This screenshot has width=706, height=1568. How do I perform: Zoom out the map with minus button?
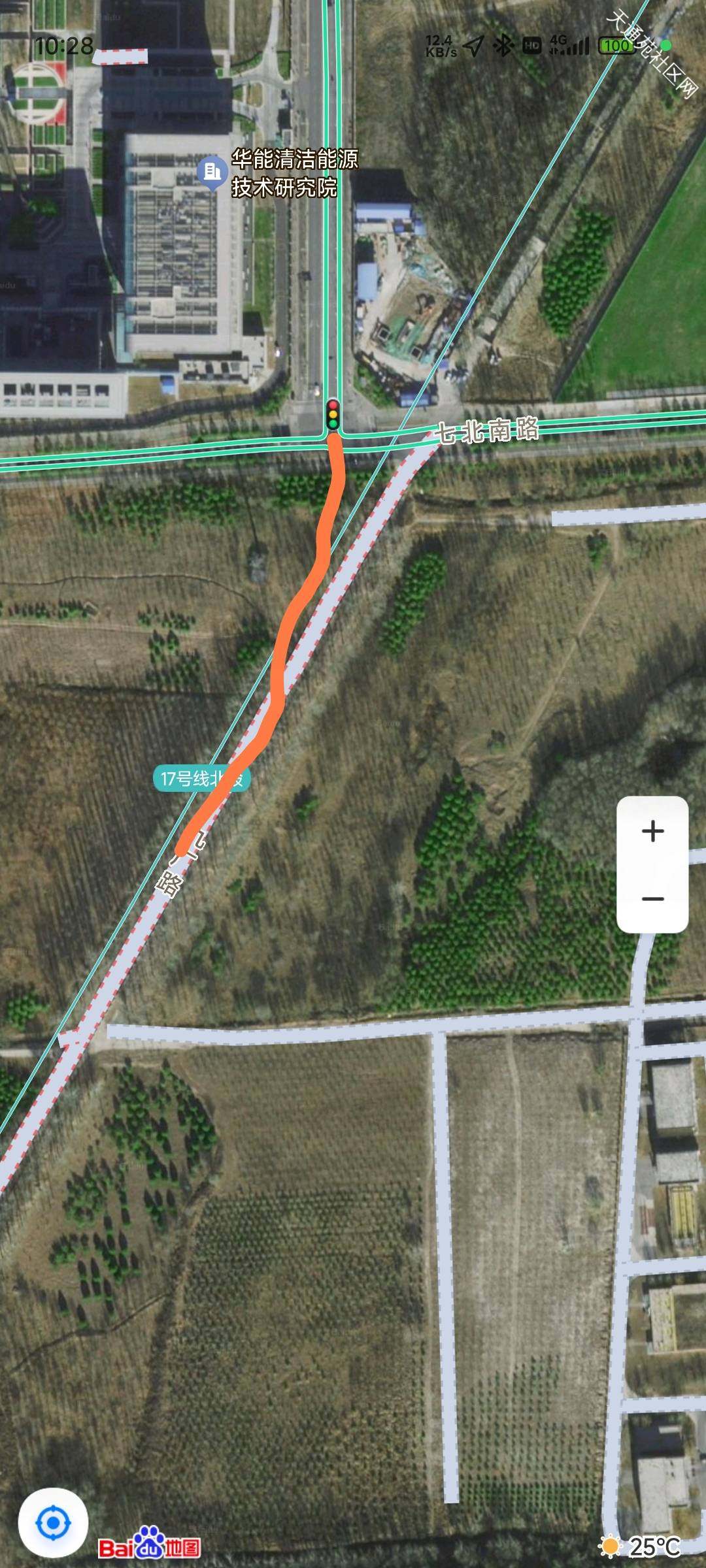[652, 899]
